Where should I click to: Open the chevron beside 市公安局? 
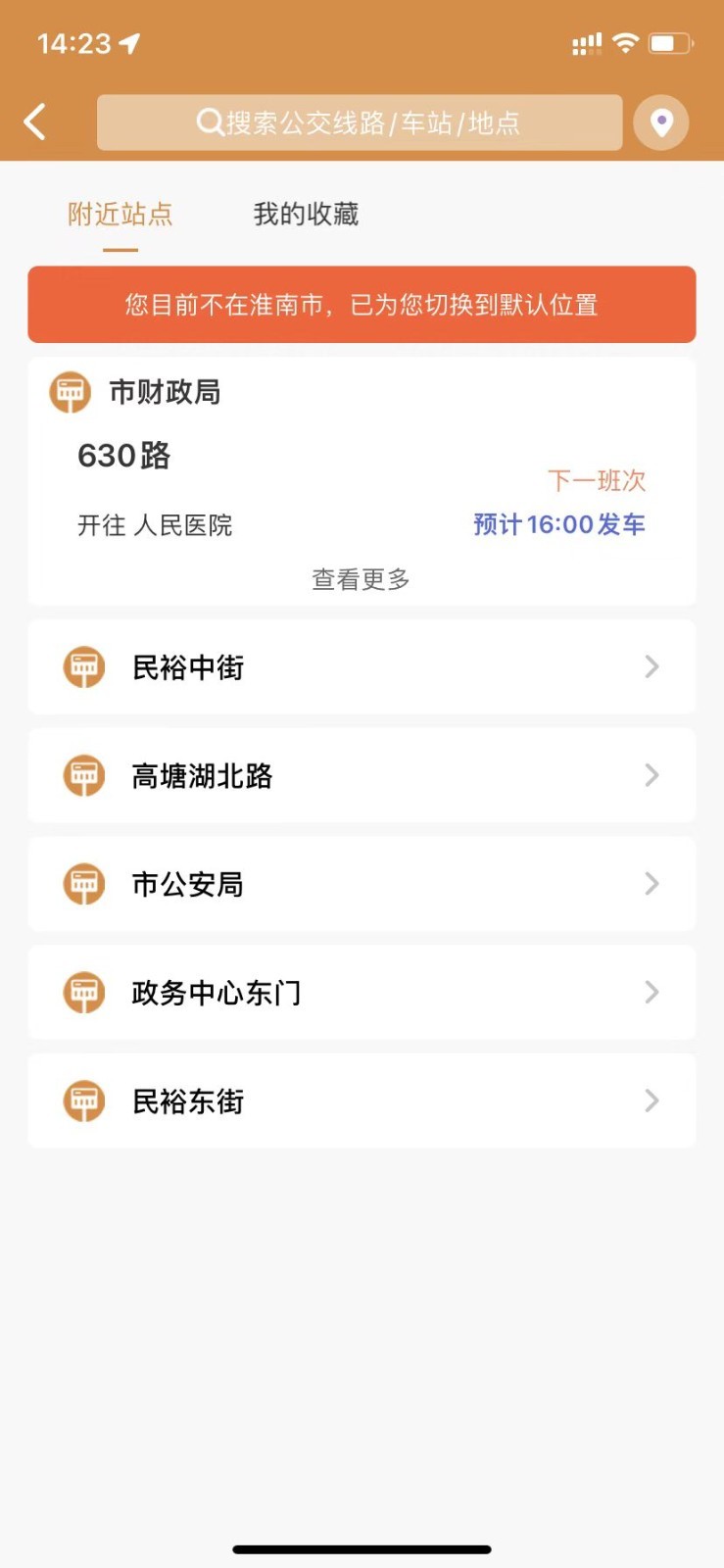click(x=652, y=884)
